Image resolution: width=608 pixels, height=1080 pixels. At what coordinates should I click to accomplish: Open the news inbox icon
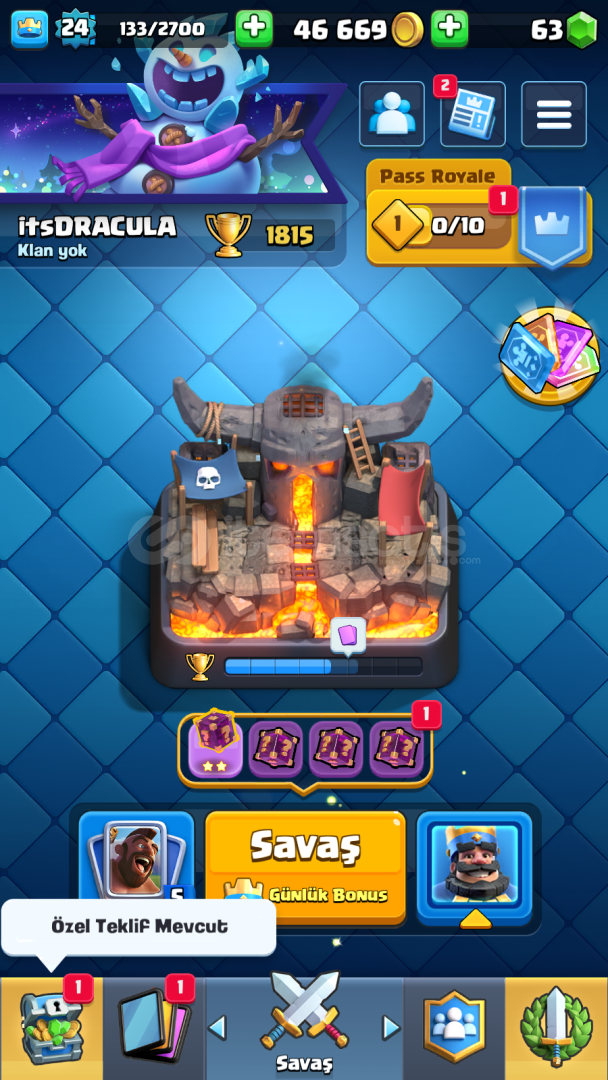coord(472,114)
